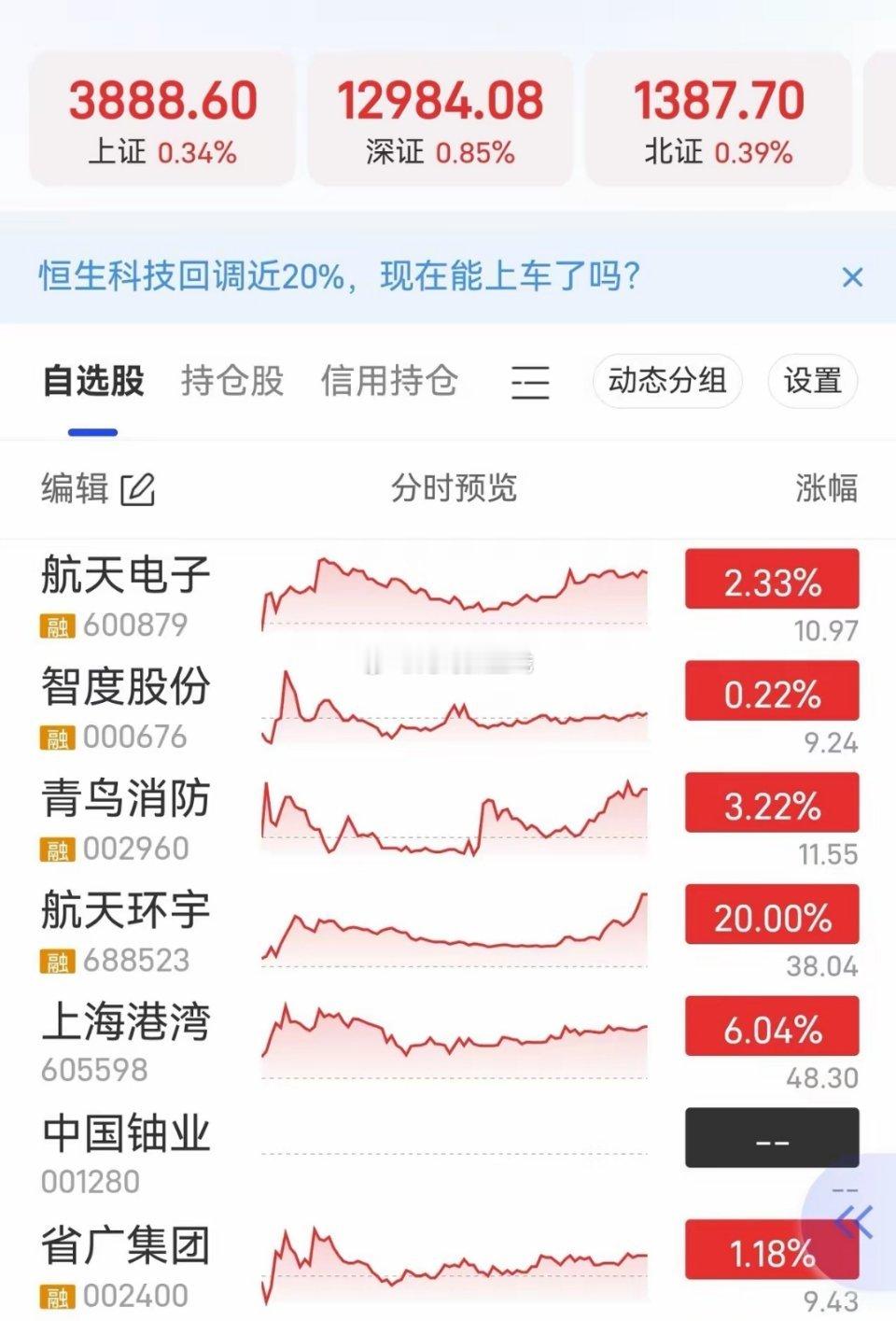
Task: Dismiss the 恒生科技 news banner
Action: [852, 277]
